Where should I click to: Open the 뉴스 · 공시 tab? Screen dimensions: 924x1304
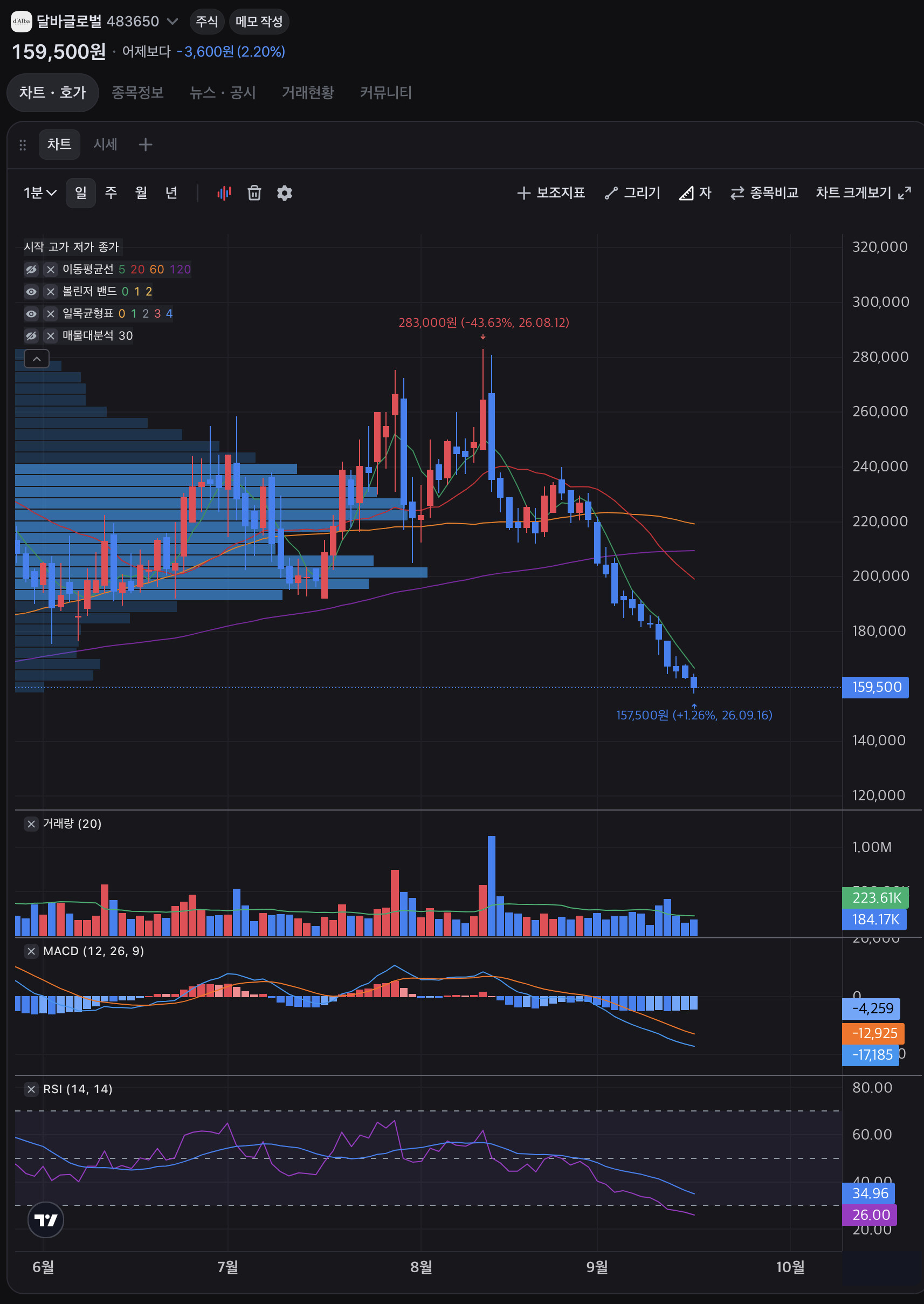pyautogui.click(x=223, y=92)
